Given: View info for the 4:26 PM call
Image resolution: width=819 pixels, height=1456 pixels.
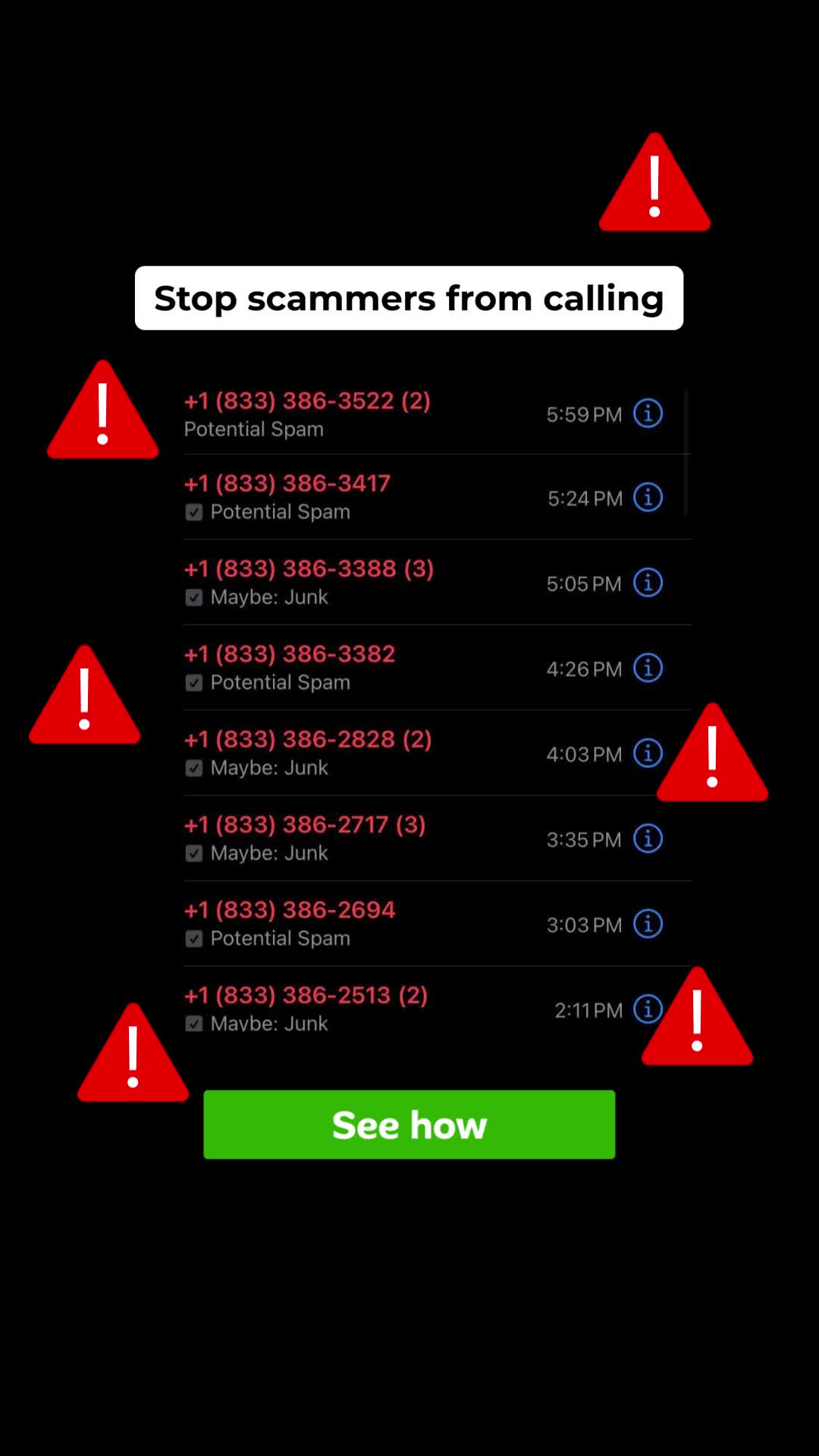Looking at the screenshot, I should point(648,668).
